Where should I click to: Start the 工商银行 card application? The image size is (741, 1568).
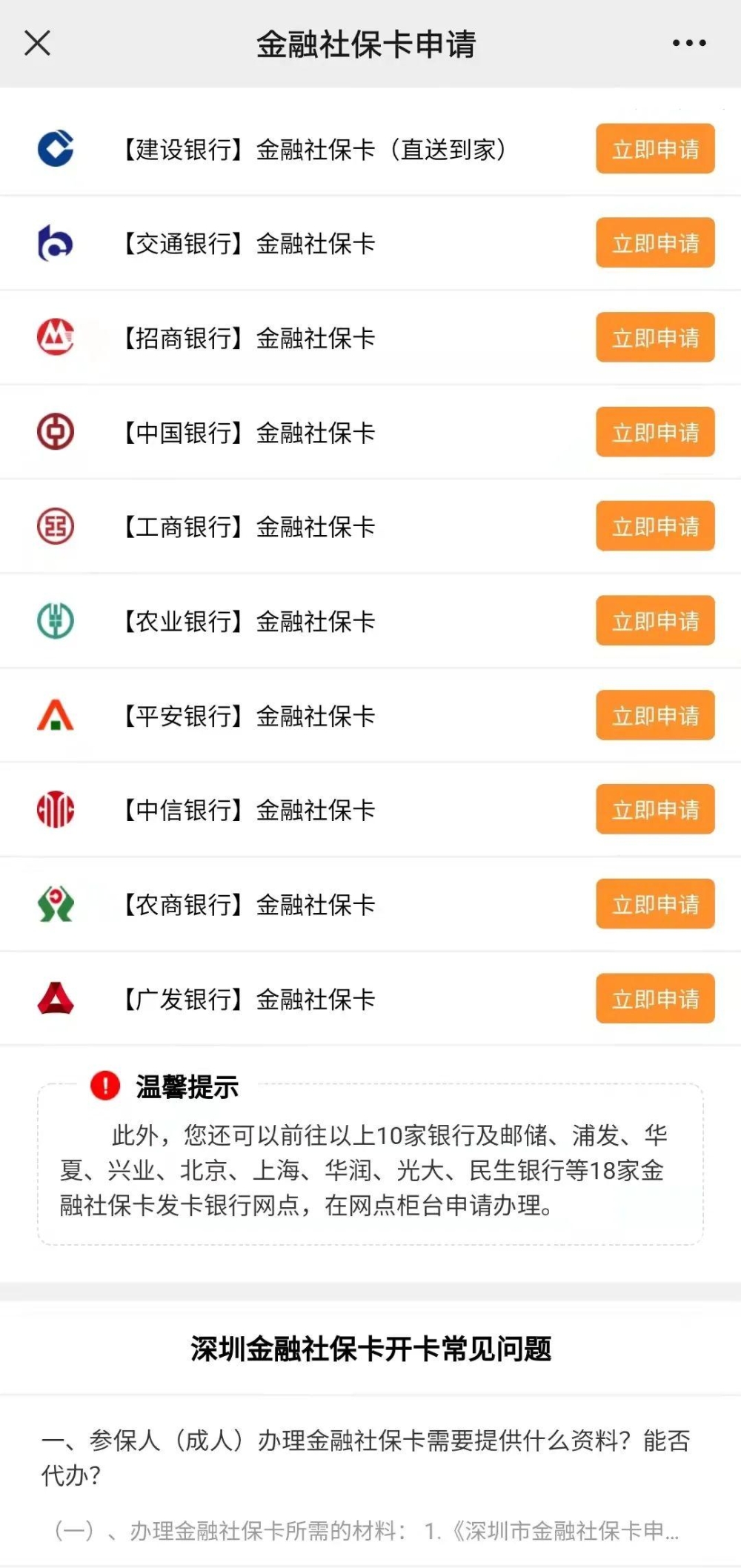pyautogui.click(x=655, y=526)
